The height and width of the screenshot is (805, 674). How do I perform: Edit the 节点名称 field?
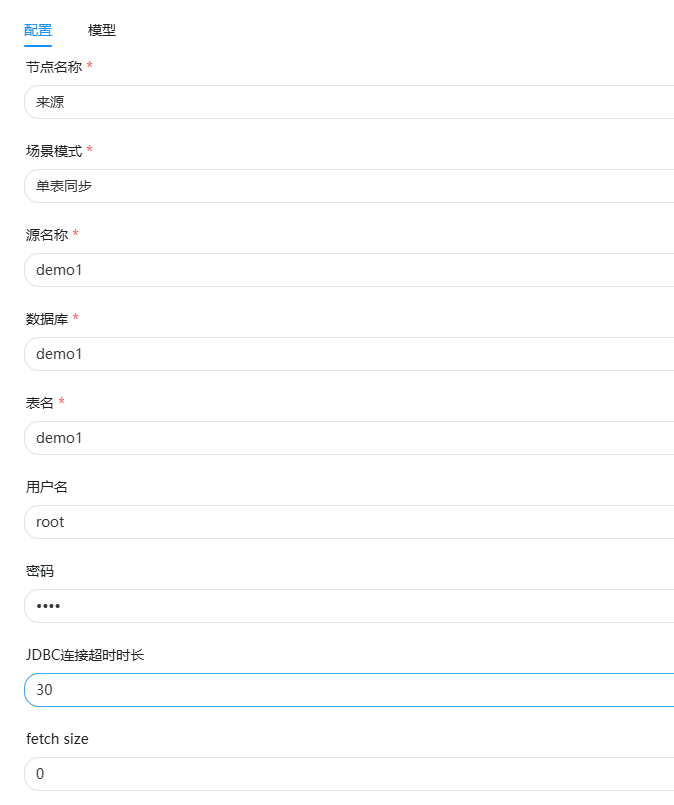[x=350, y=102]
